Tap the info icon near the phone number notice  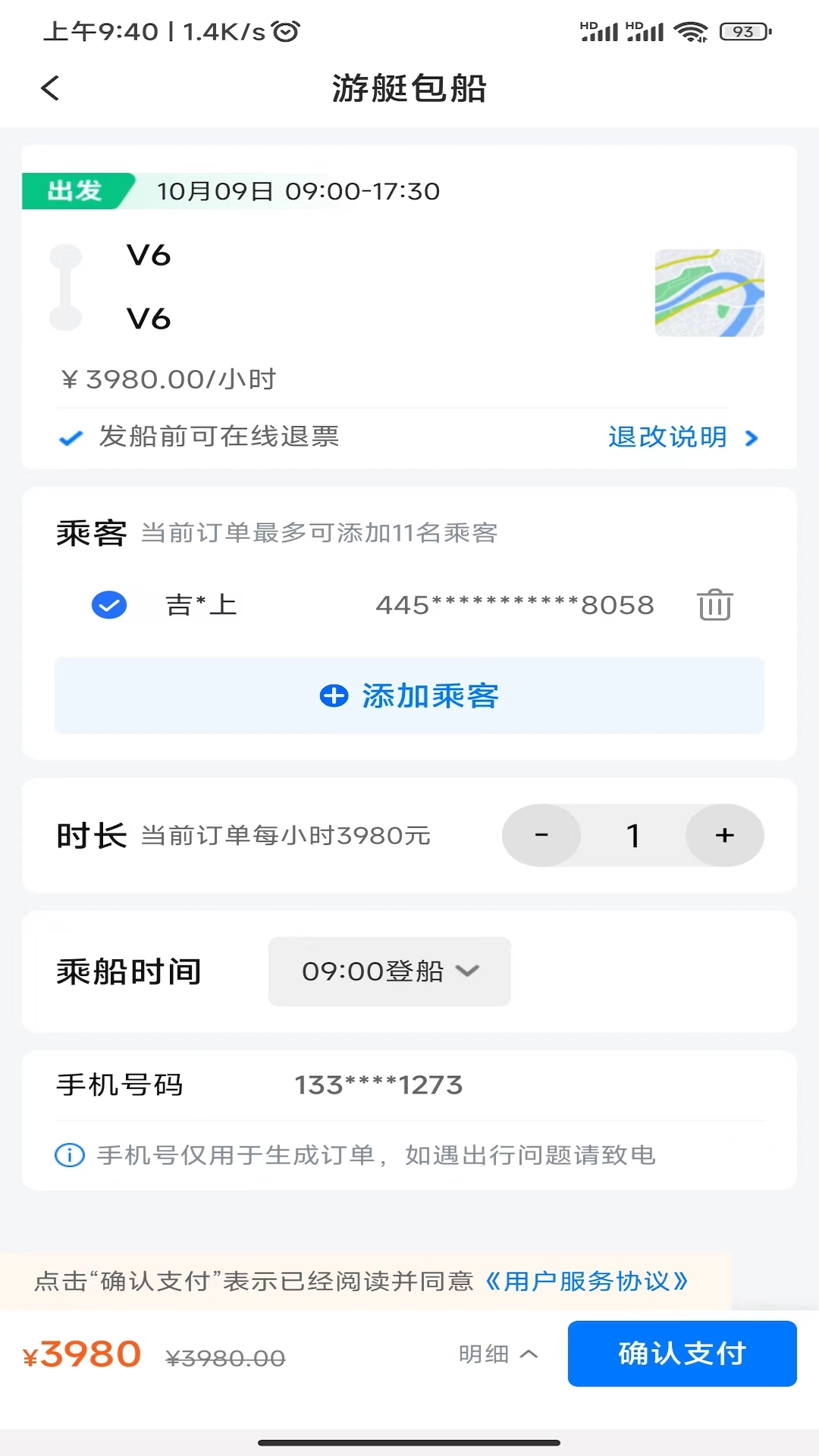click(69, 1156)
